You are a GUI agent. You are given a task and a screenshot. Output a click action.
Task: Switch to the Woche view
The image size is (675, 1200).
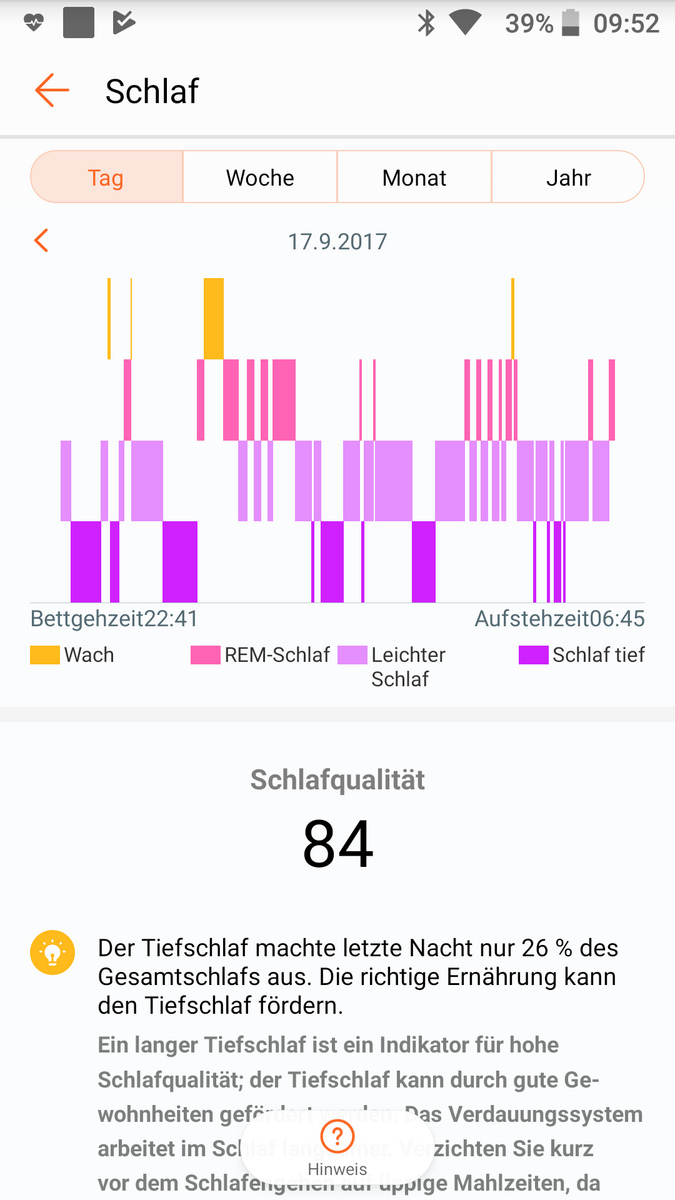point(260,178)
